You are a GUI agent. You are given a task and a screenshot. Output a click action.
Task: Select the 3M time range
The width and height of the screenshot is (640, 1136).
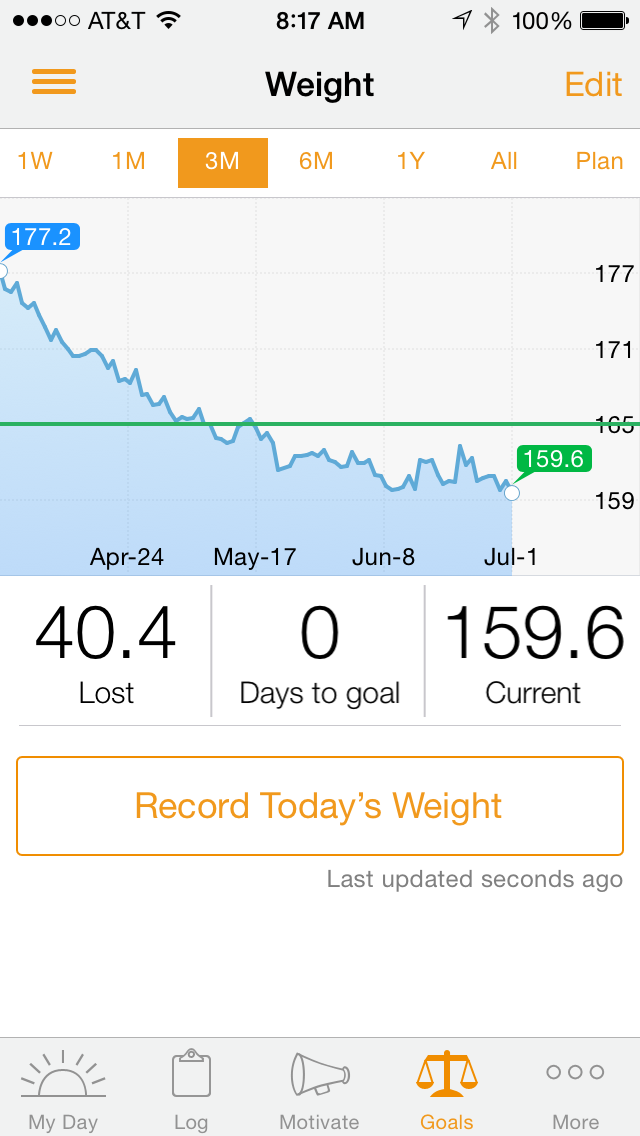pos(222,162)
